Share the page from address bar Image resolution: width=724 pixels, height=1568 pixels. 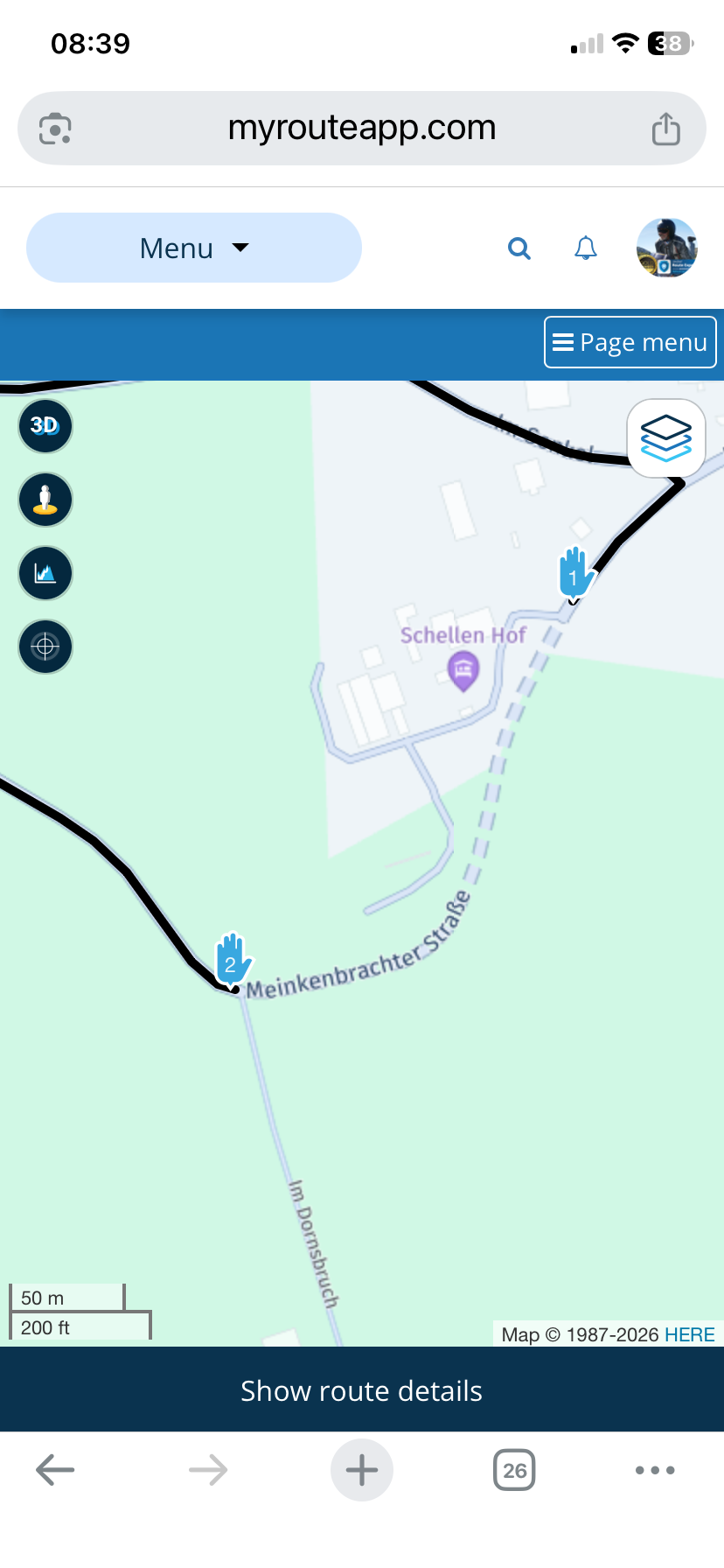click(x=666, y=129)
